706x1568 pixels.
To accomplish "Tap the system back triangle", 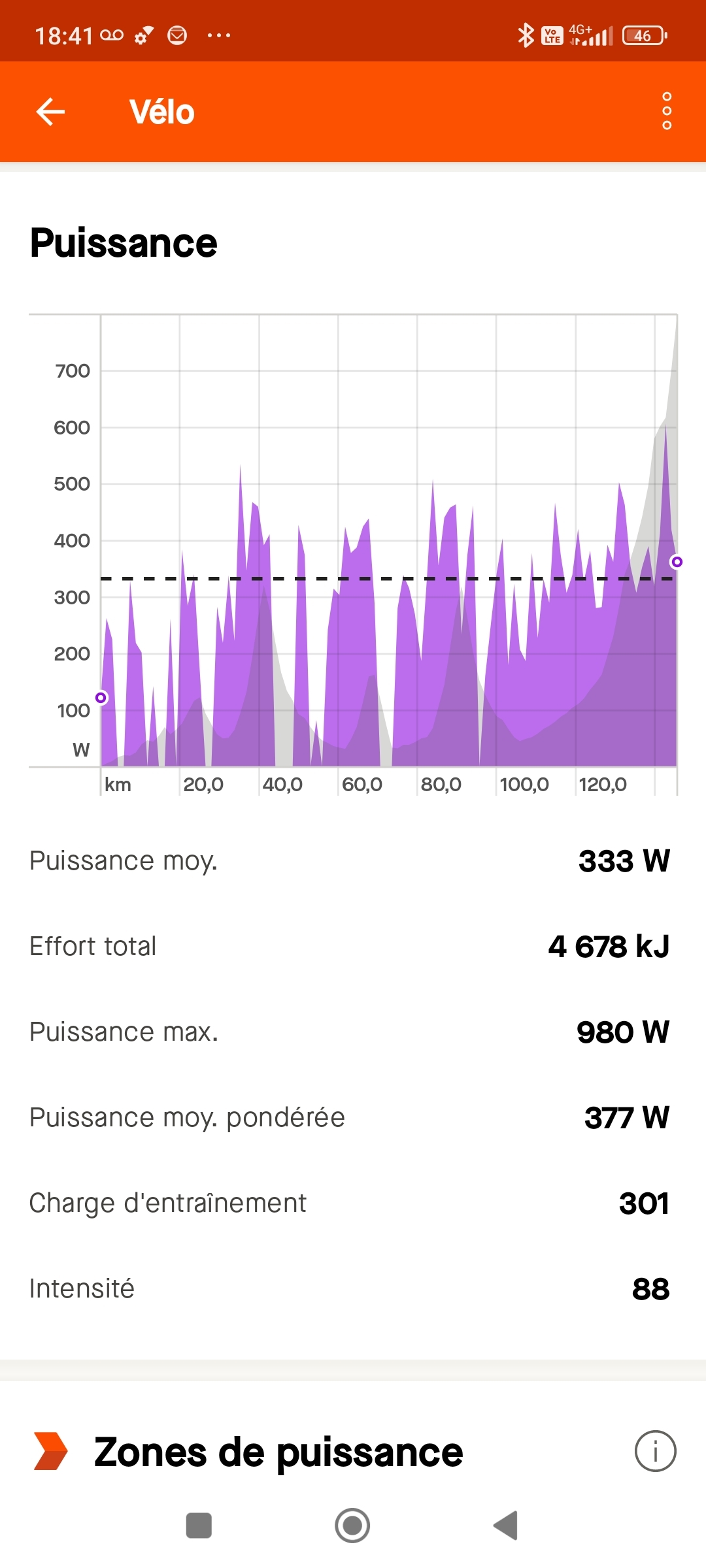I will (x=506, y=1526).
